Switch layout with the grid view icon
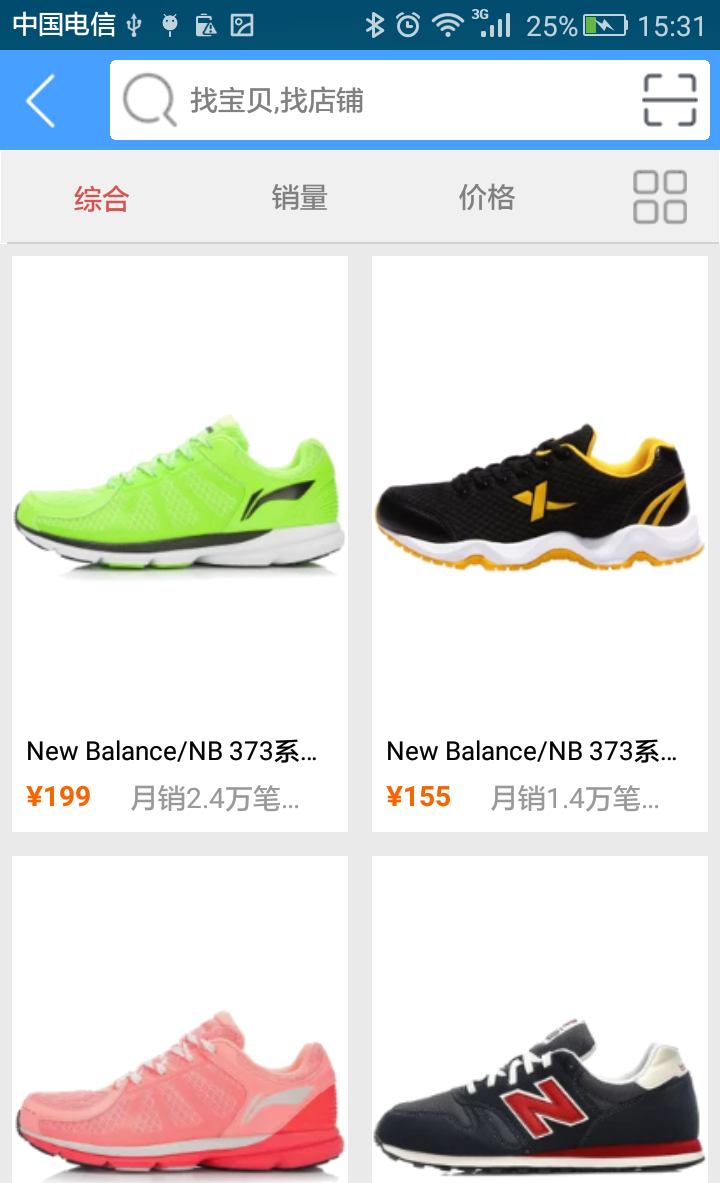720x1183 pixels. (x=660, y=197)
